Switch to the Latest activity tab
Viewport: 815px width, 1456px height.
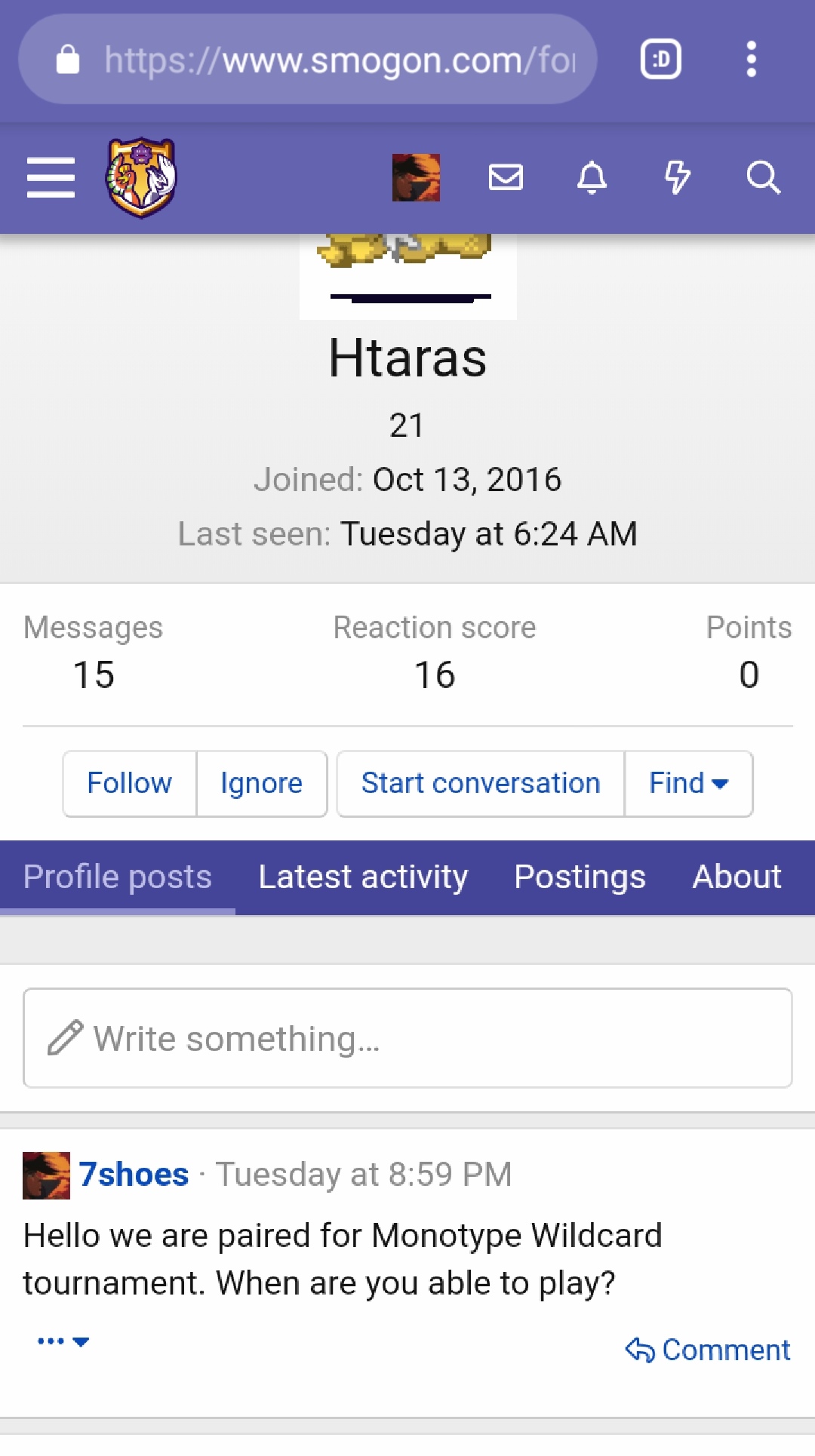pyautogui.click(x=363, y=877)
